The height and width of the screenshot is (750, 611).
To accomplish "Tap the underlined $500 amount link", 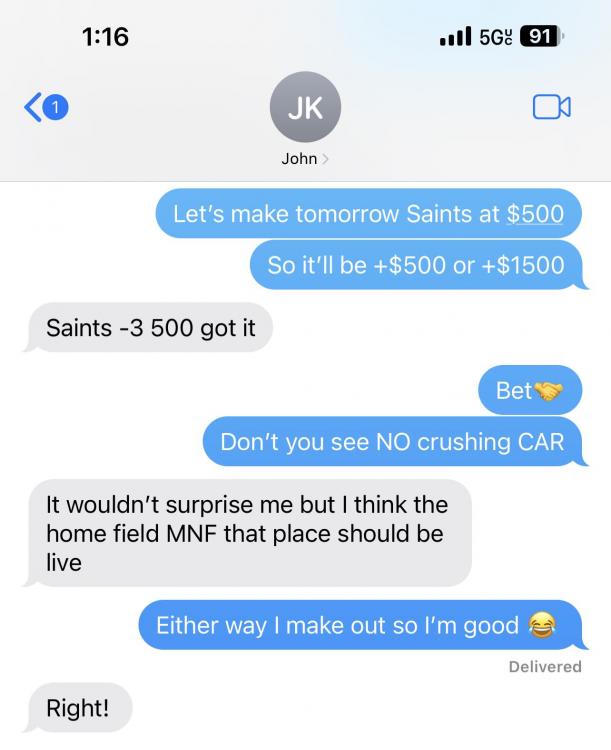I will (535, 213).
